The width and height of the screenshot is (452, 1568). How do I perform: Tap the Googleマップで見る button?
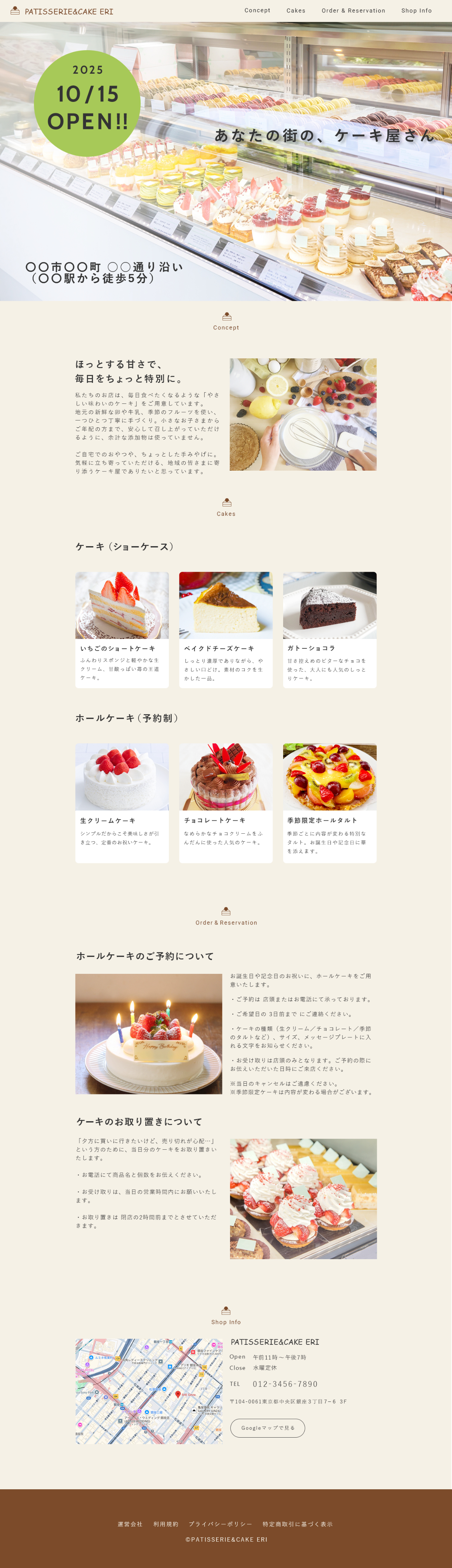pyautogui.click(x=268, y=1427)
